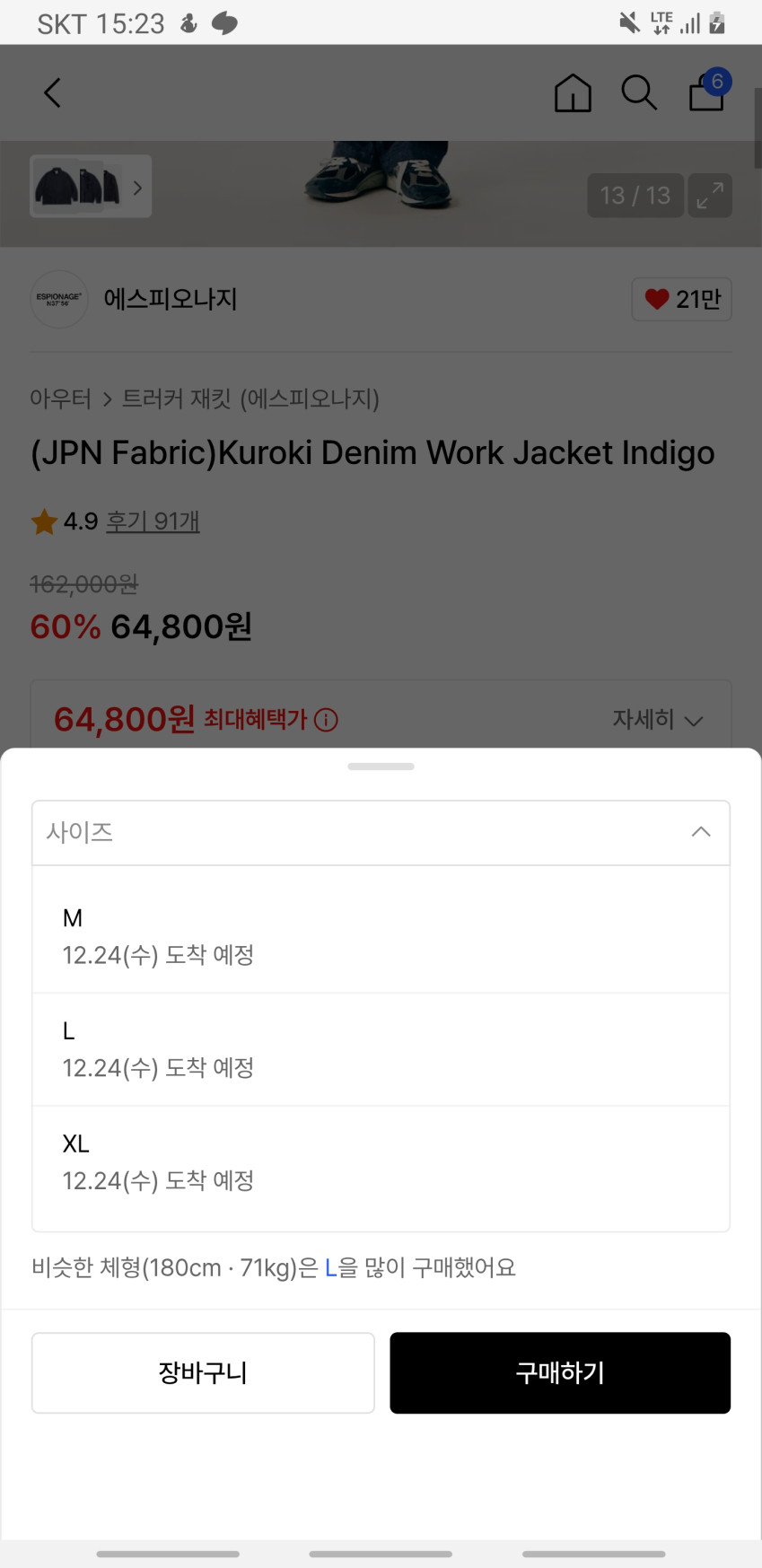Expand the product image to fullscreen
The width and height of the screenshot is (762, 1568).
tap(710, 196)
